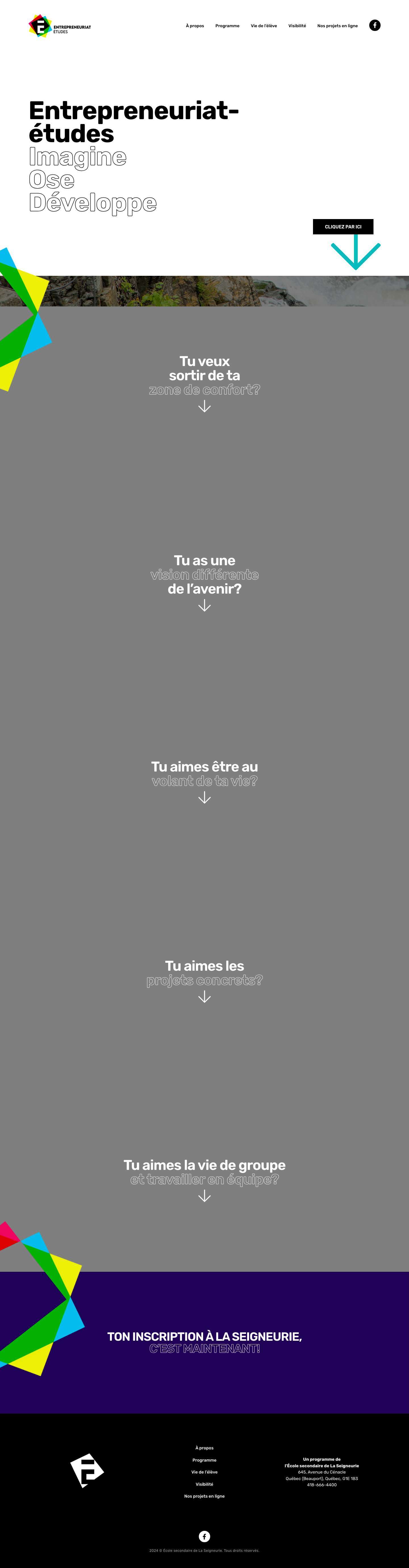Open "Nos projets en ligne" in footer

coord(204,1496)
